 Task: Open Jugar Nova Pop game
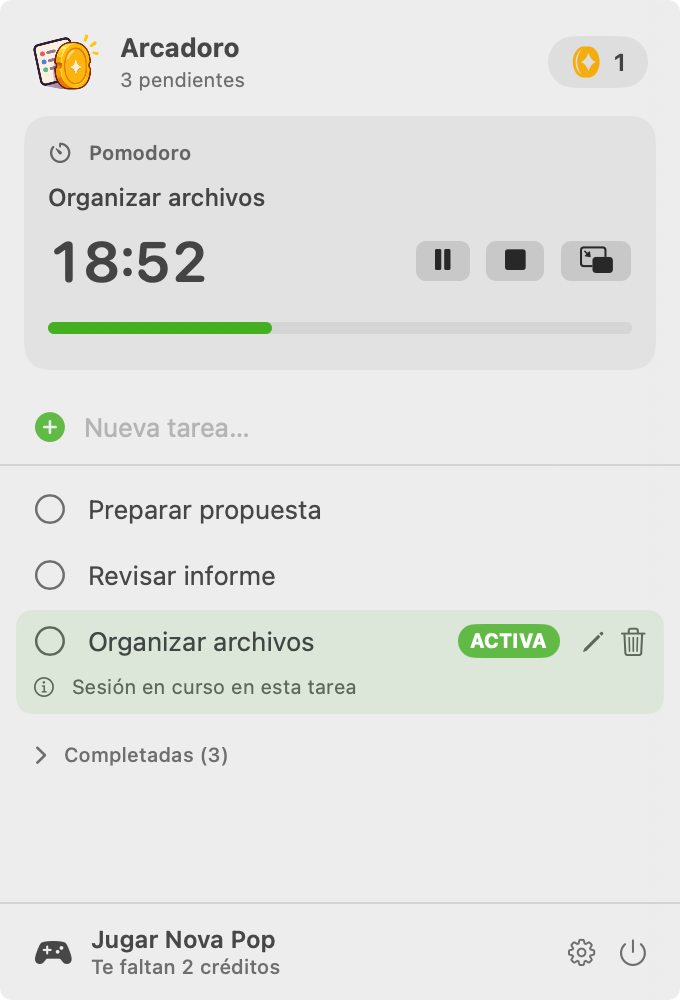pyautogui.click(x=158, y=953)
